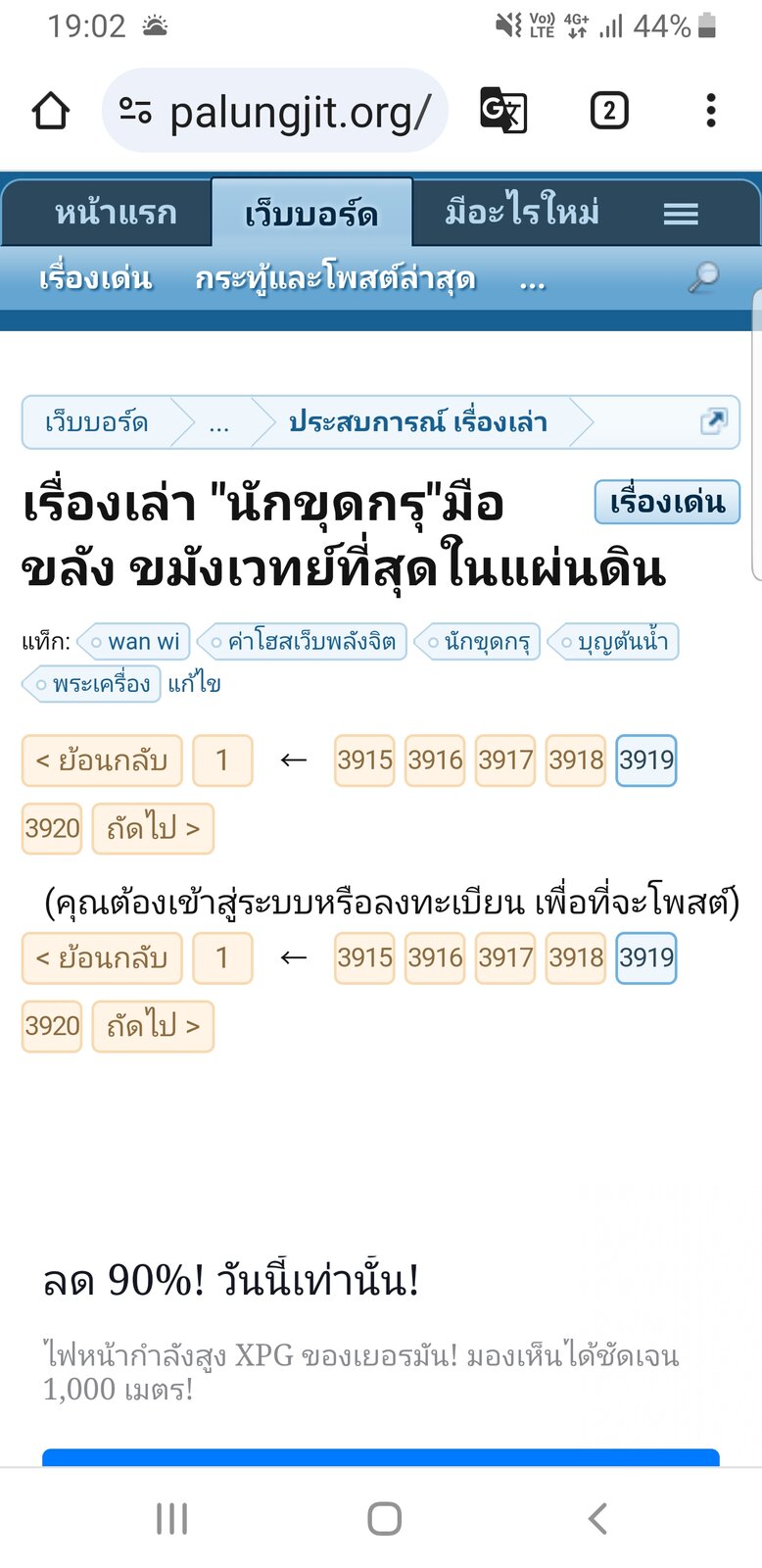Open the พระเครื่อง tag chip
762x1568 pixels.
94,684
